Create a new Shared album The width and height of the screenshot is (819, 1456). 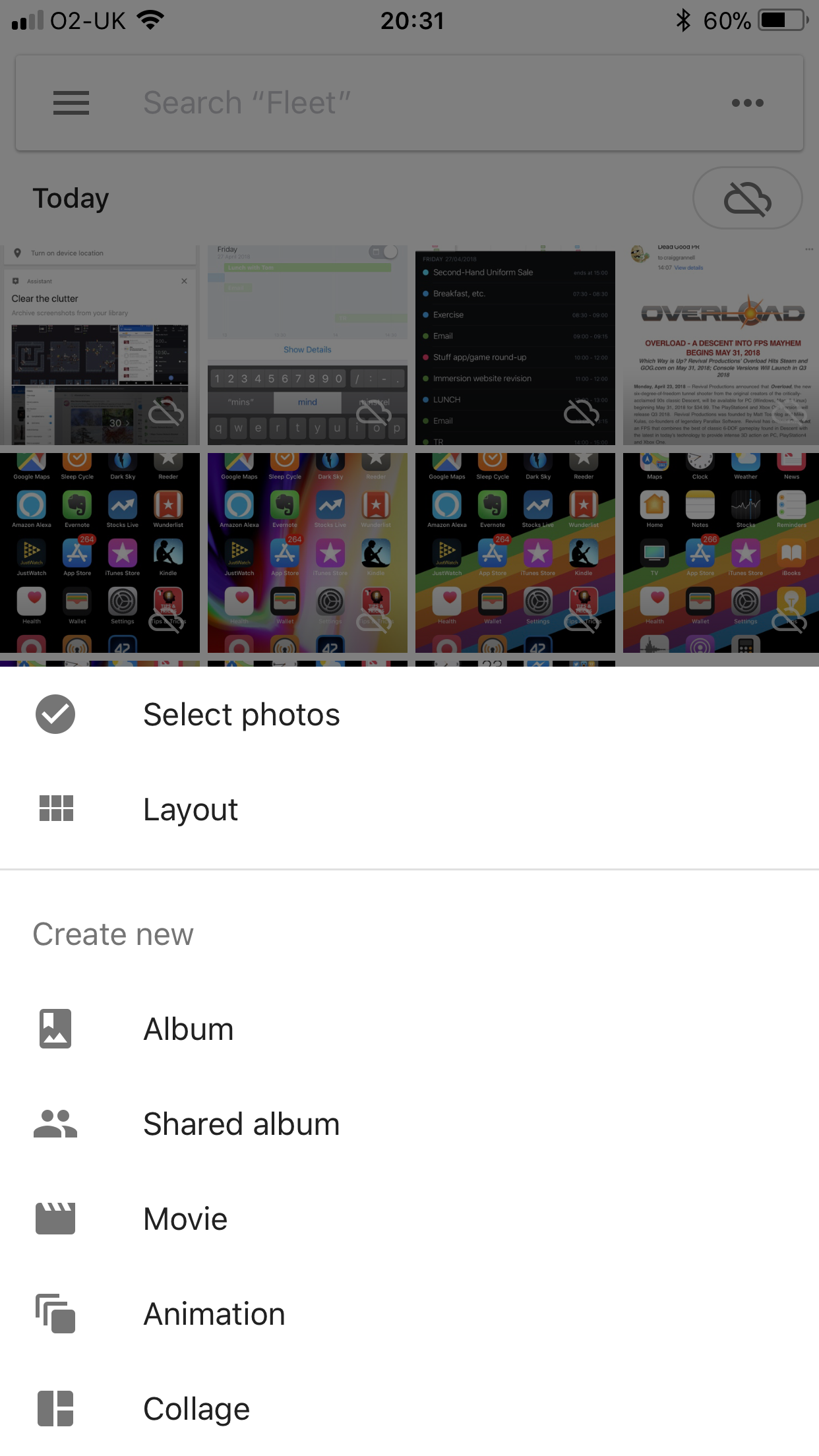(x=409, y=1124)
